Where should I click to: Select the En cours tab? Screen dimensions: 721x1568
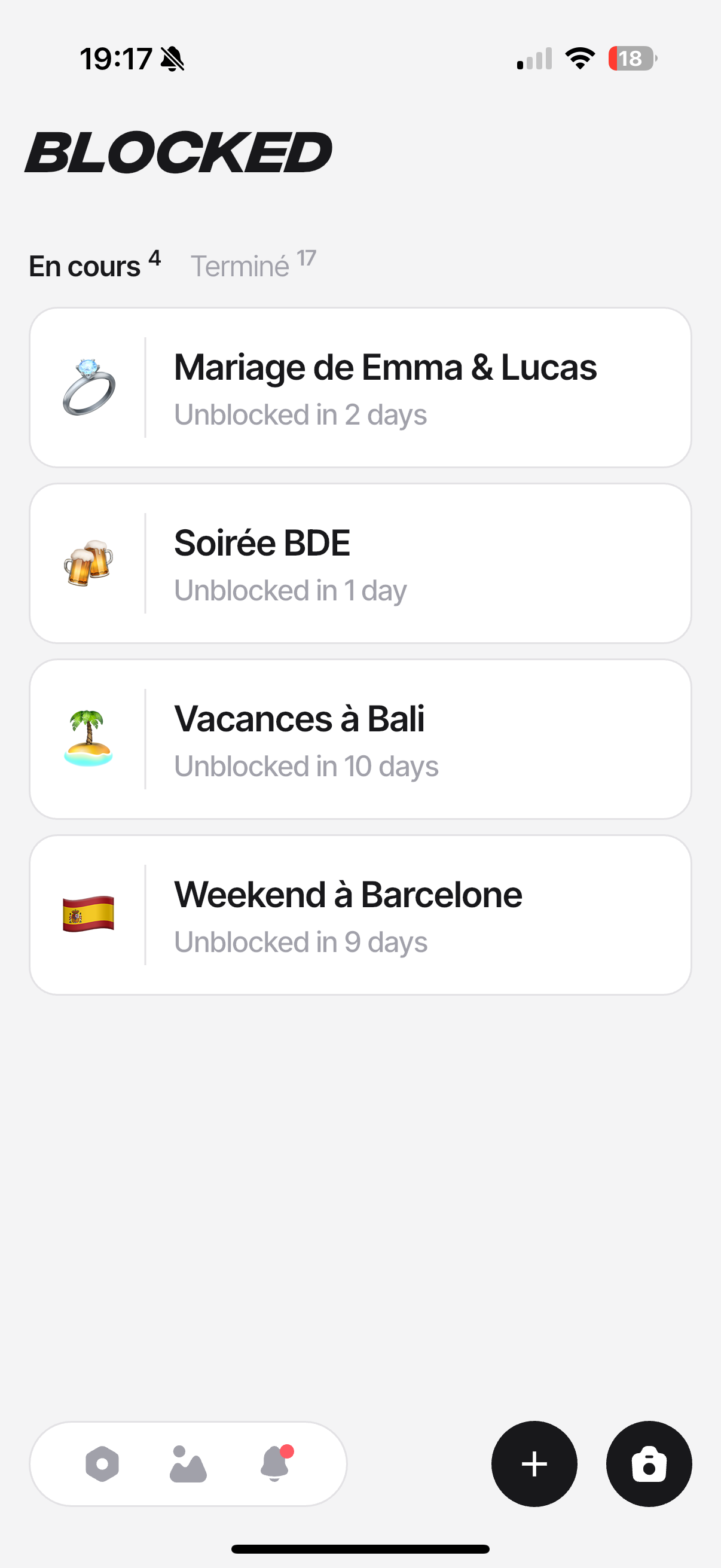coord(85,266)
